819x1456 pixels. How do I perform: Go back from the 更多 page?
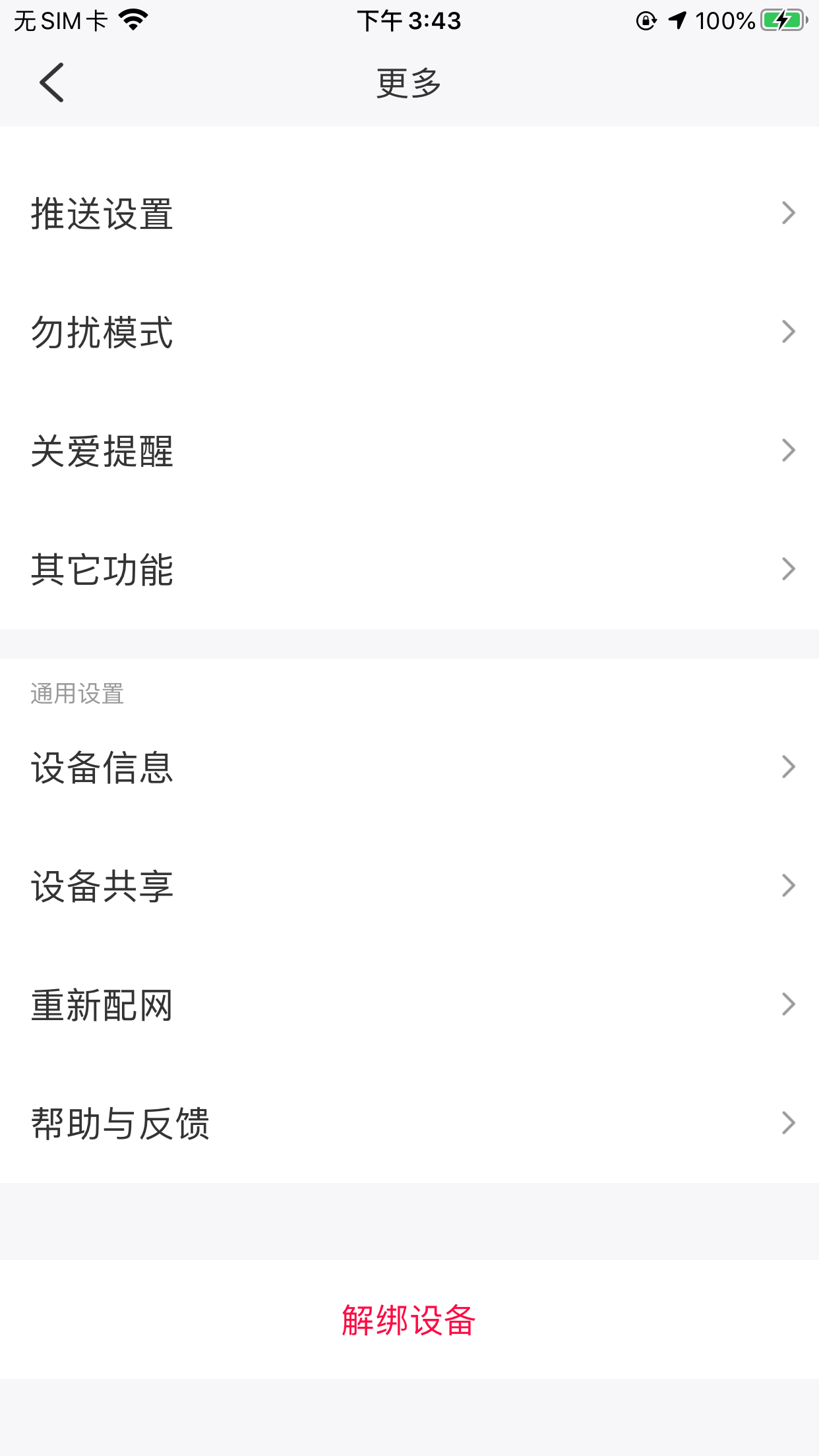click(51, 83)
